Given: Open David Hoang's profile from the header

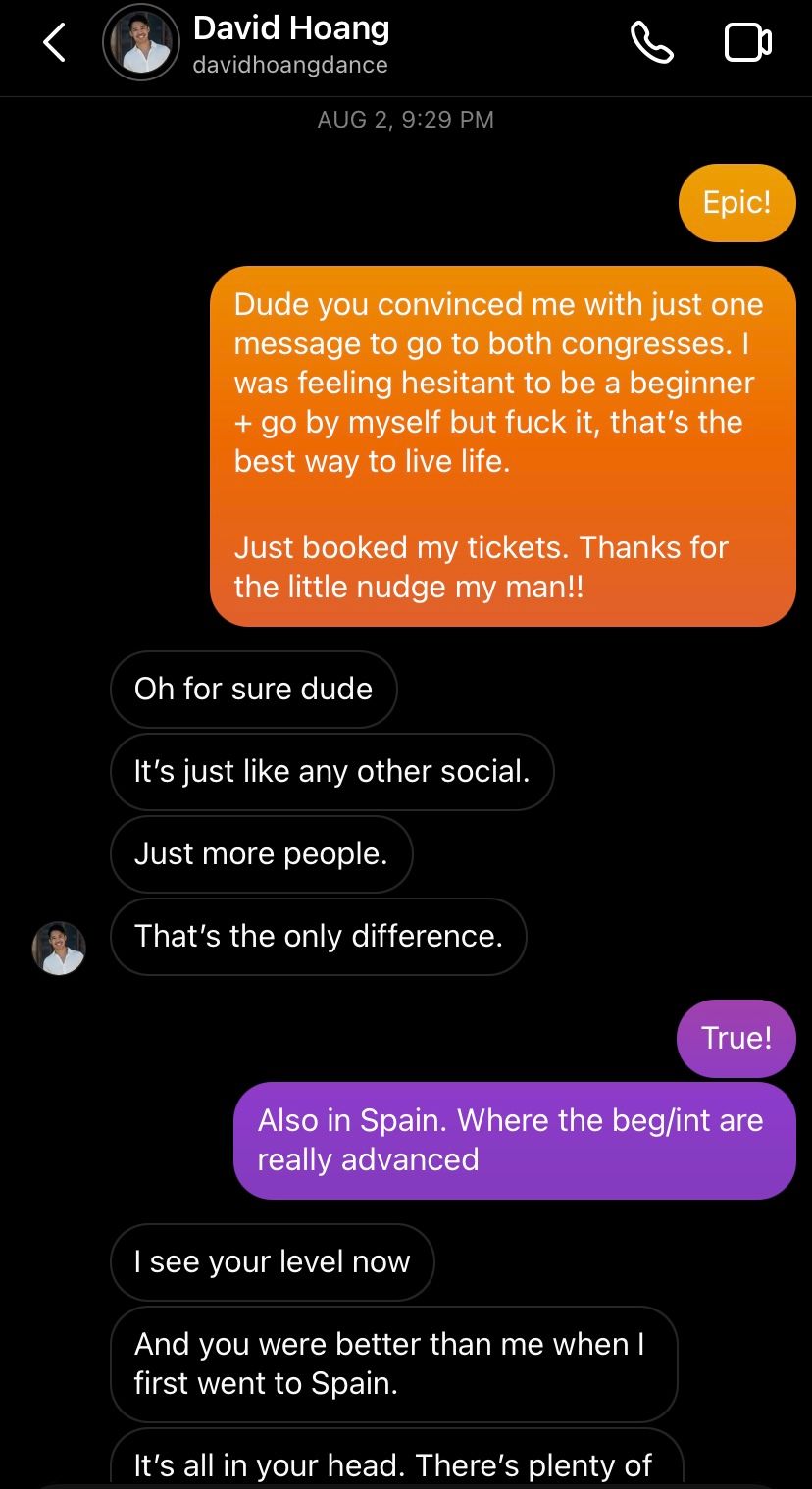Looking at the screenshot, I should 290,43.
